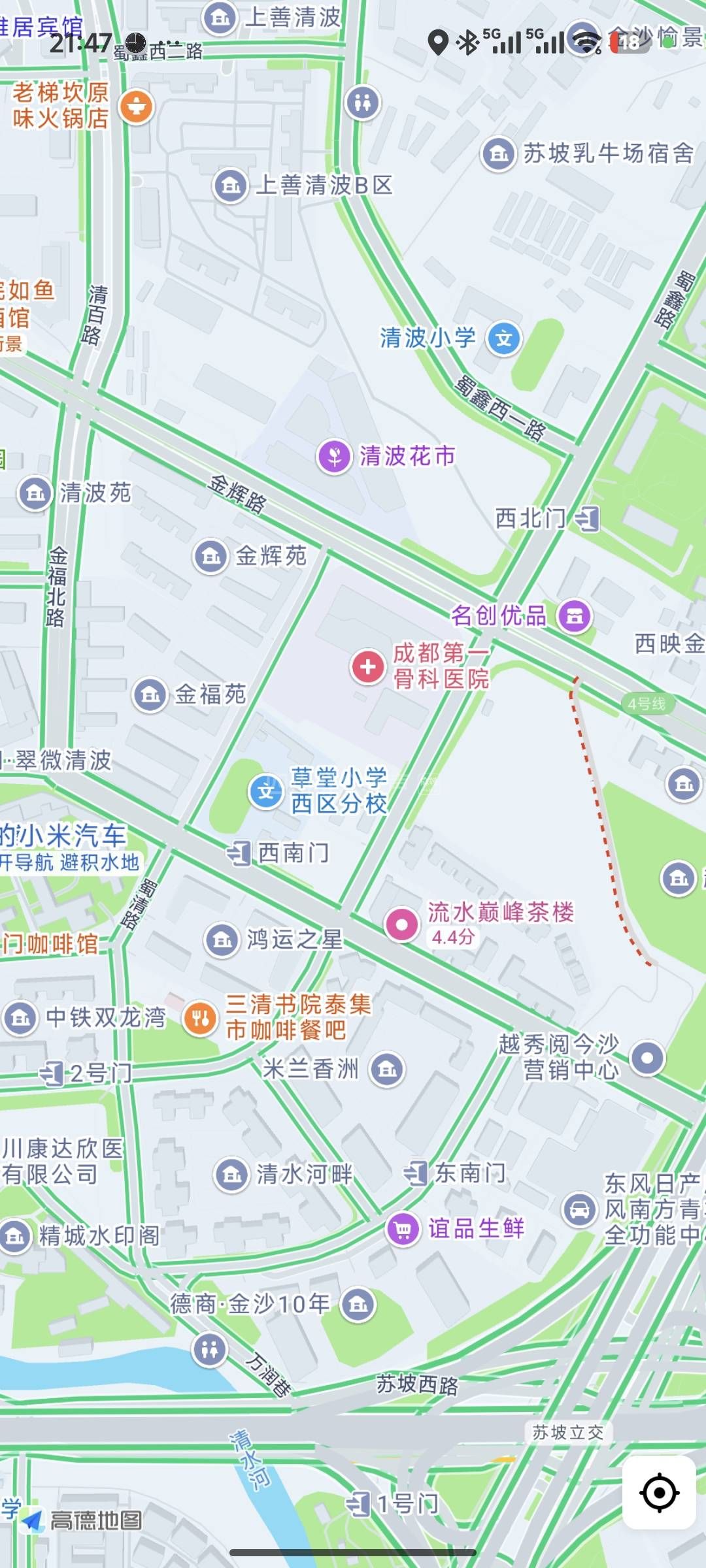View 德商·金沙10年 community pin
The width and height of the screenshot is (706, 1568).
pyautogui.click(x=358, y=1305)
